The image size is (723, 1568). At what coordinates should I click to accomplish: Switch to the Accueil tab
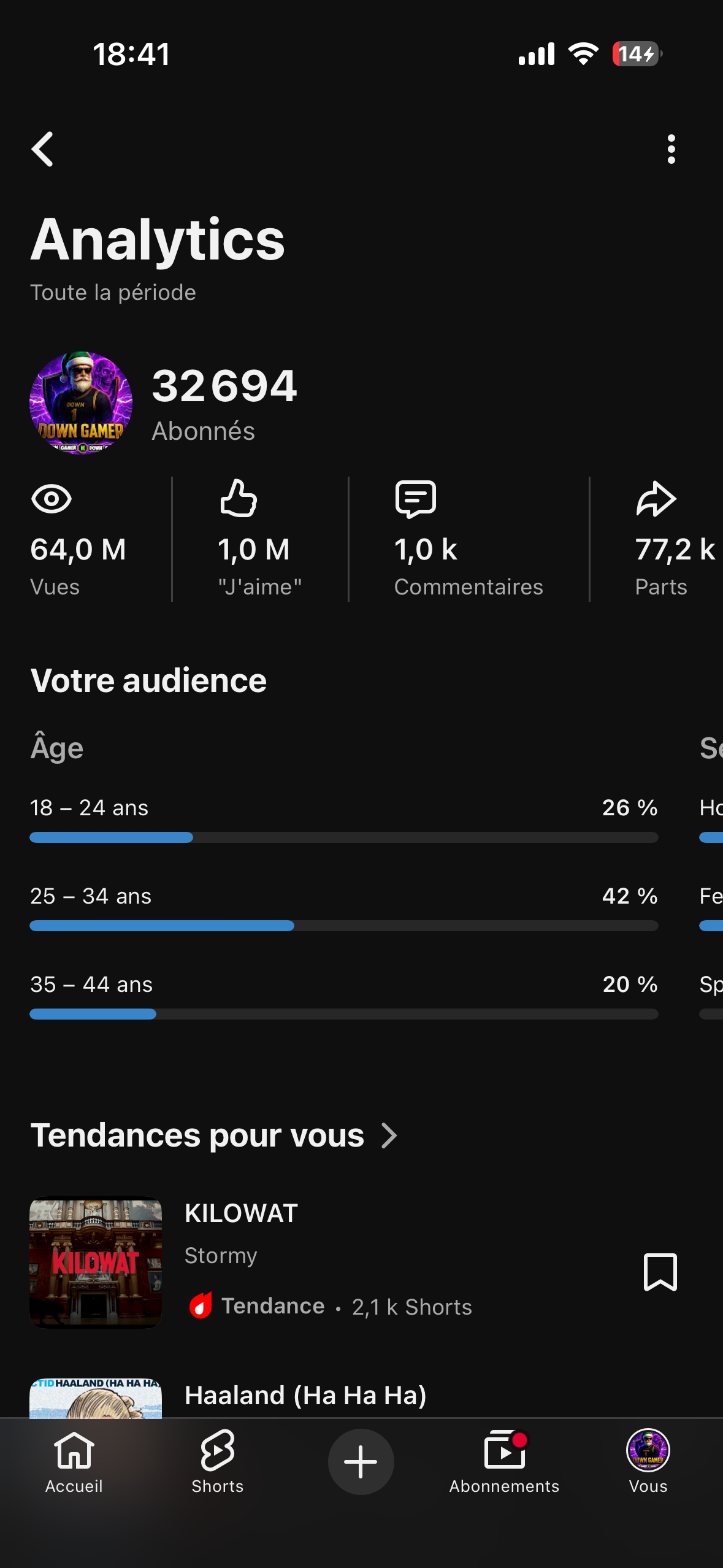click(74, 1462)
